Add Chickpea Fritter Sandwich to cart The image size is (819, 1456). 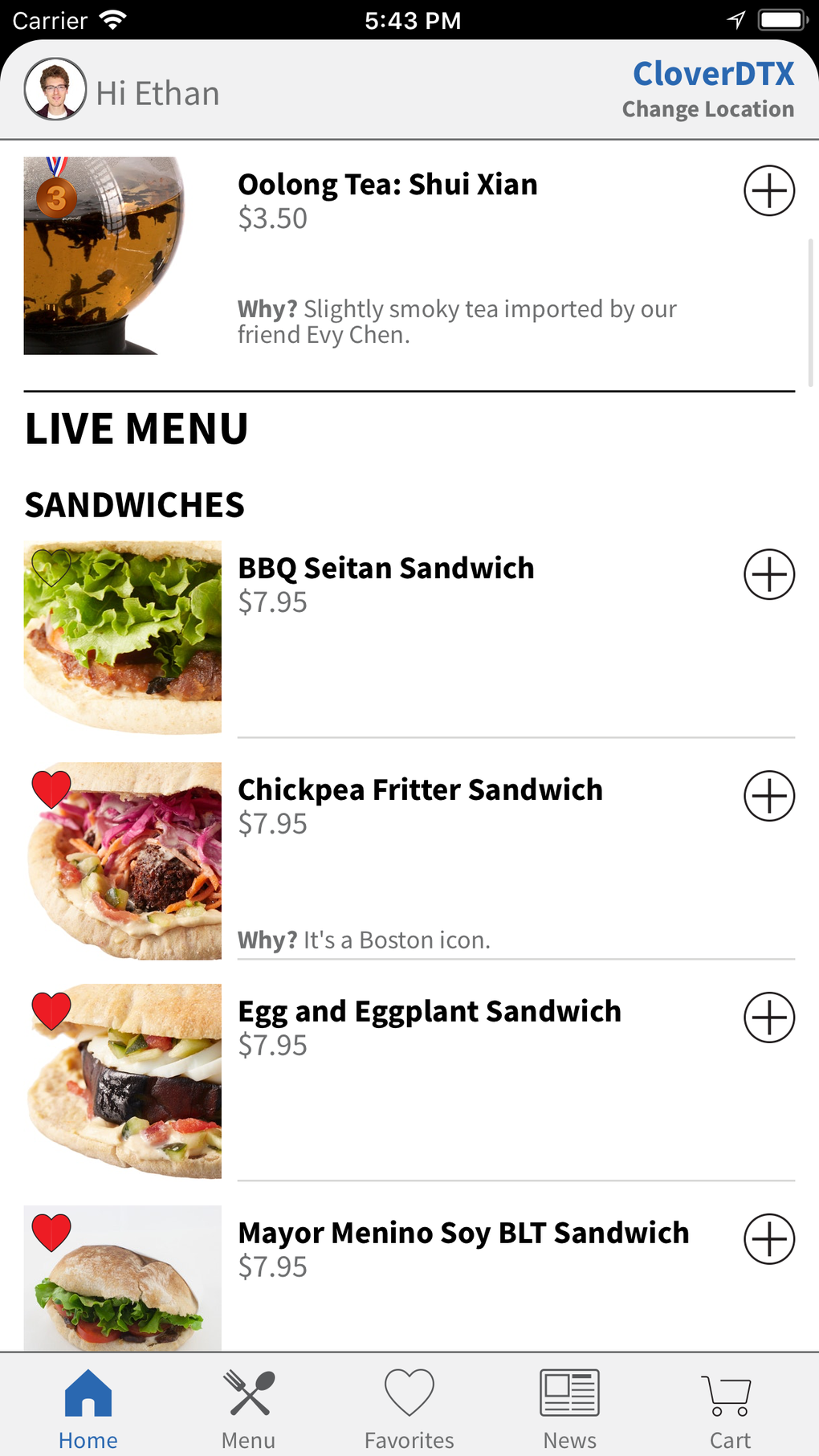[x=768, y=796]
